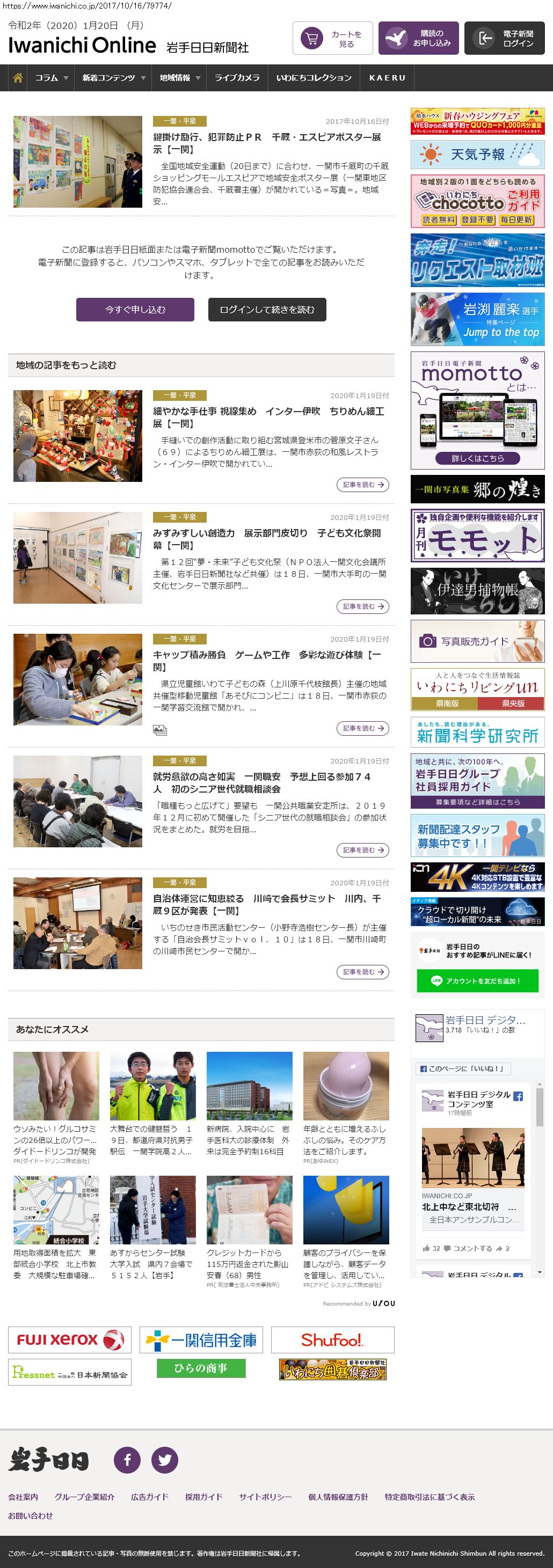Expand the 新着コンテンツ menu

(113, 78)
